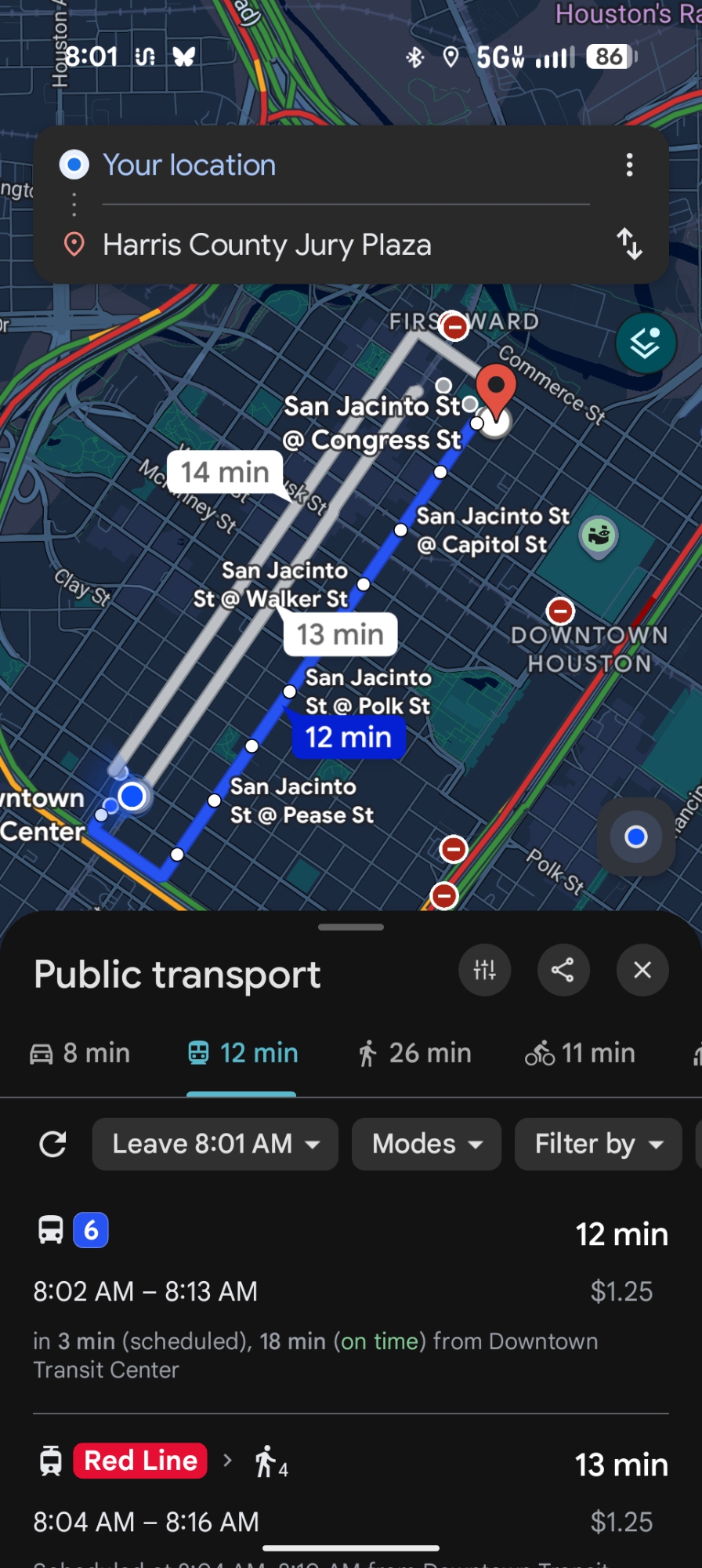
Task: Select the transit tab showing 12 min
Action: (x=243, y=1054)
